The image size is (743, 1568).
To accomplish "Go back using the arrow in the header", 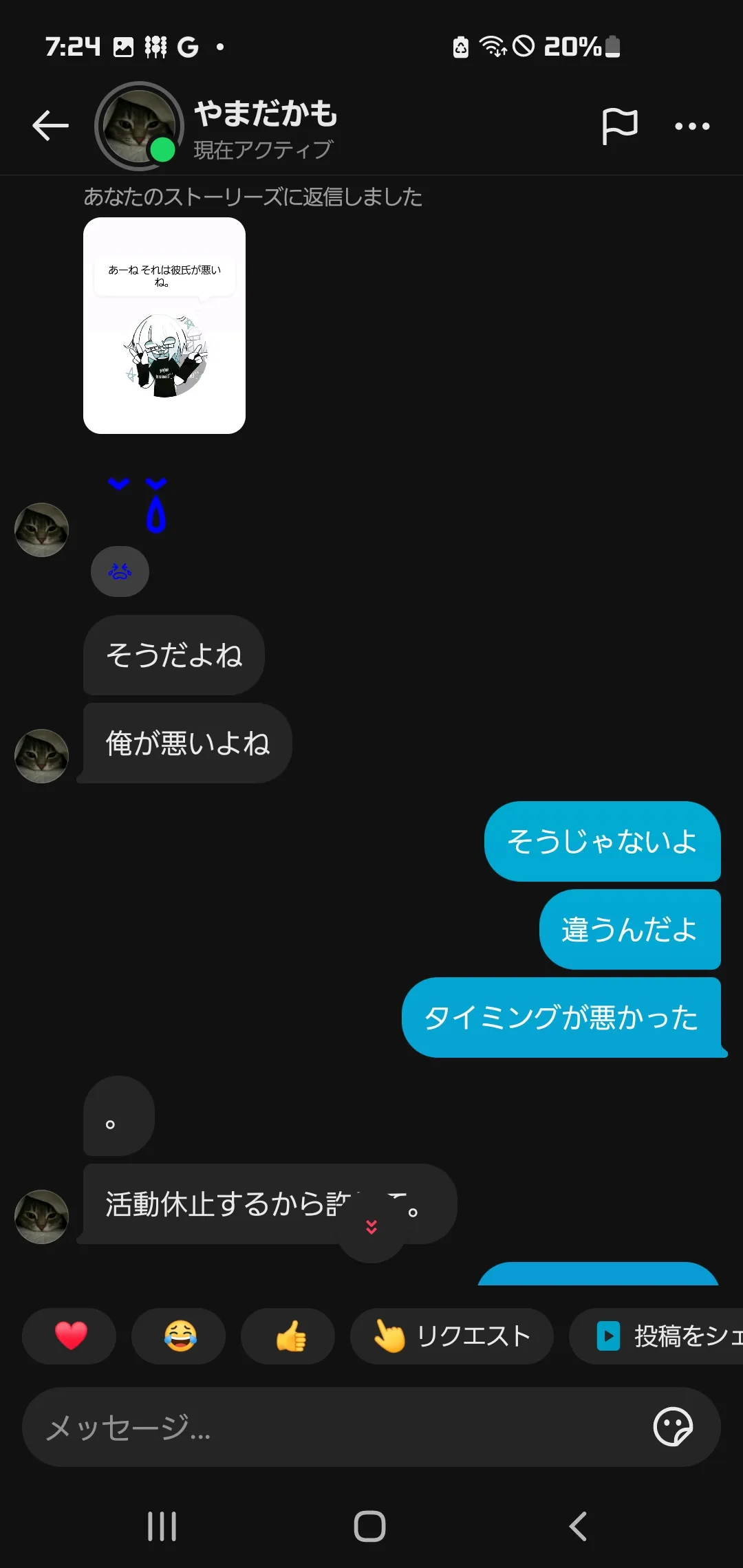I will point(50,126).
